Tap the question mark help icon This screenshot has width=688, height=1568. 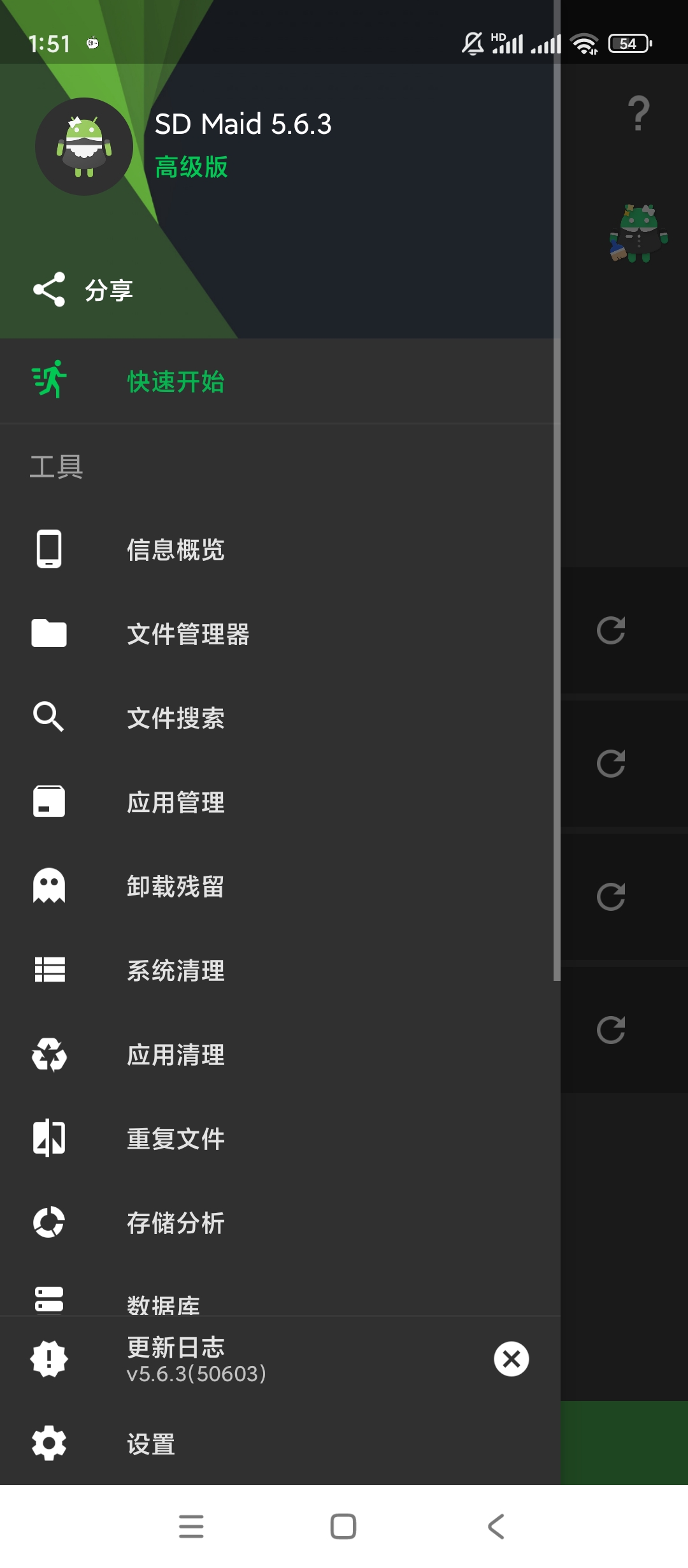pos(638,113)
